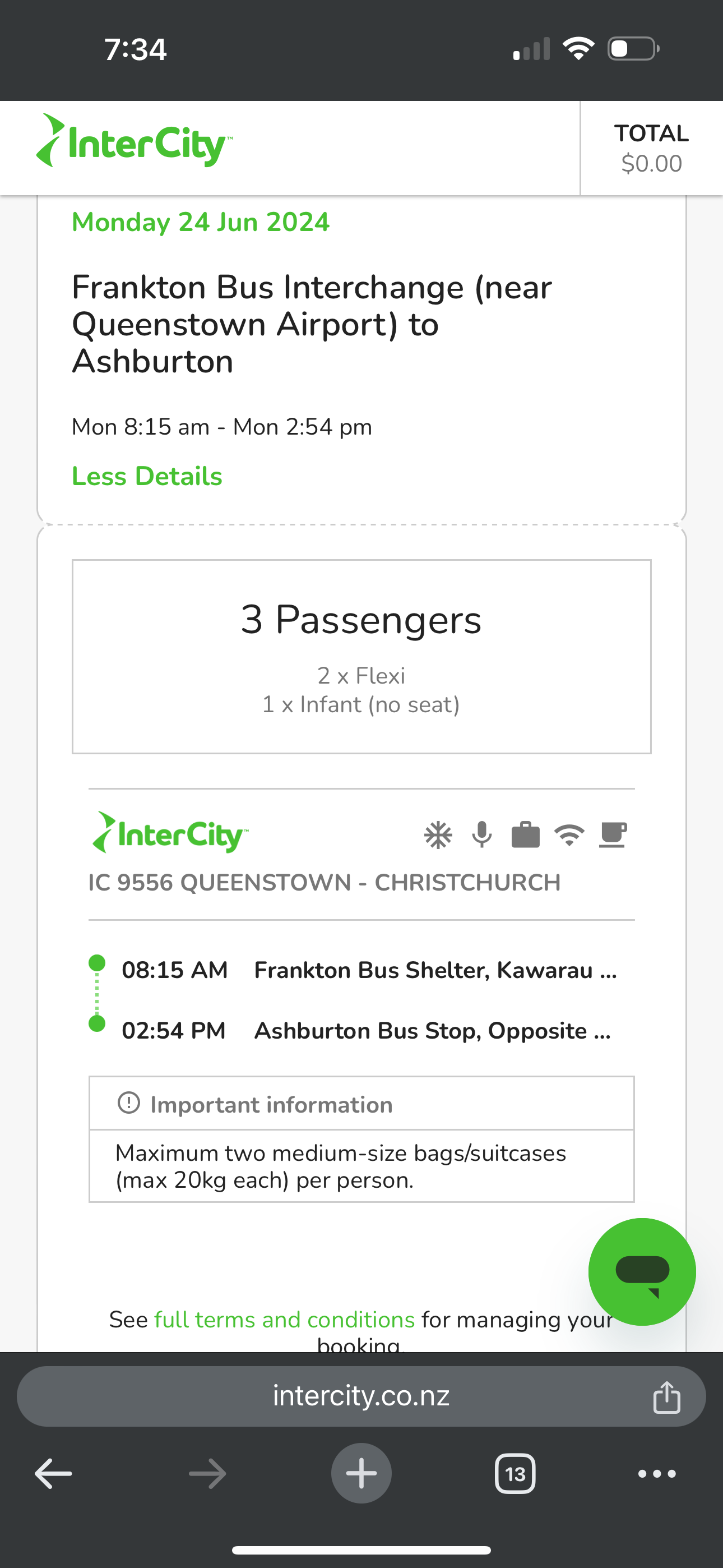Collapse trip info with Less Details
This screenshot has height=1568, width=723.
click(147, 476)
